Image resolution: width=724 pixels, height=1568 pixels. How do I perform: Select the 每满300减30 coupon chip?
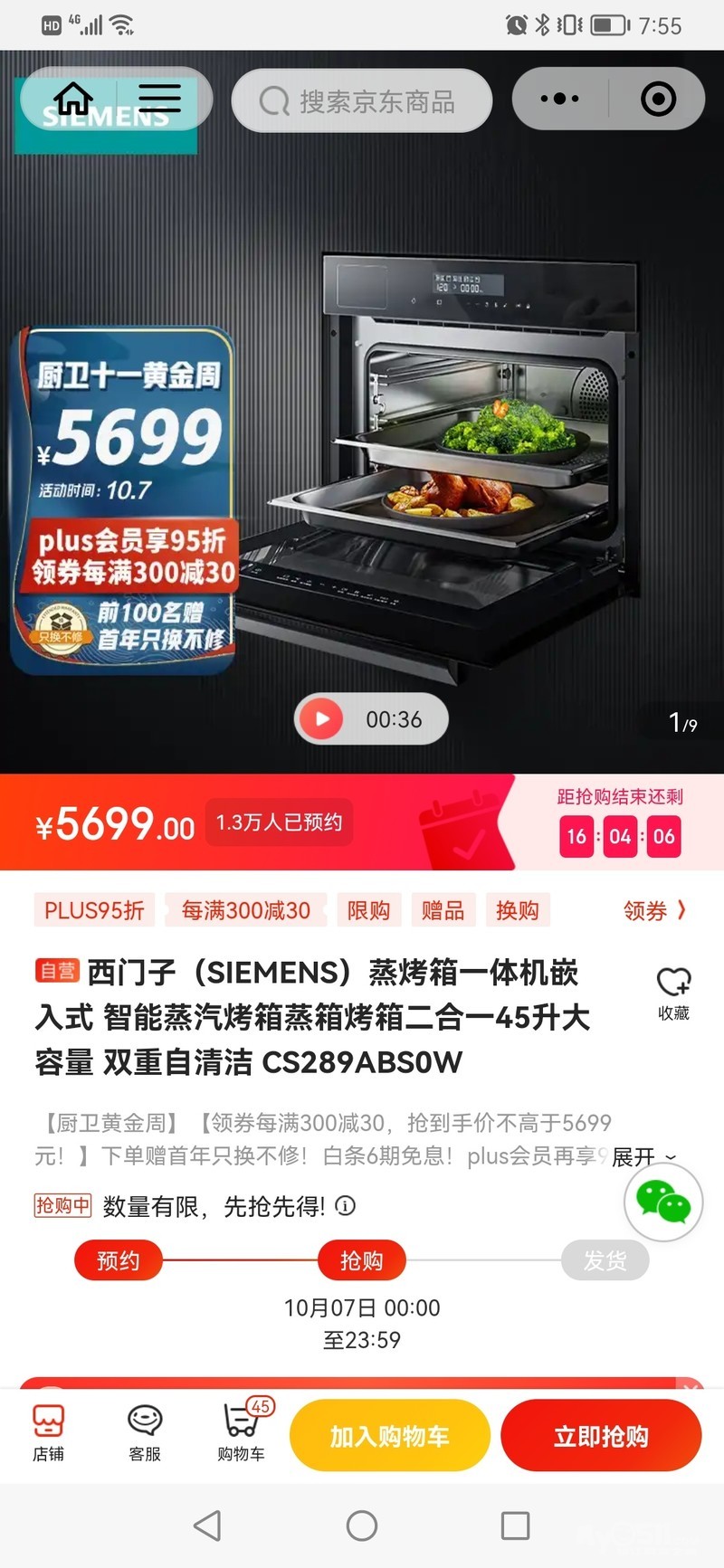(246, 910)
